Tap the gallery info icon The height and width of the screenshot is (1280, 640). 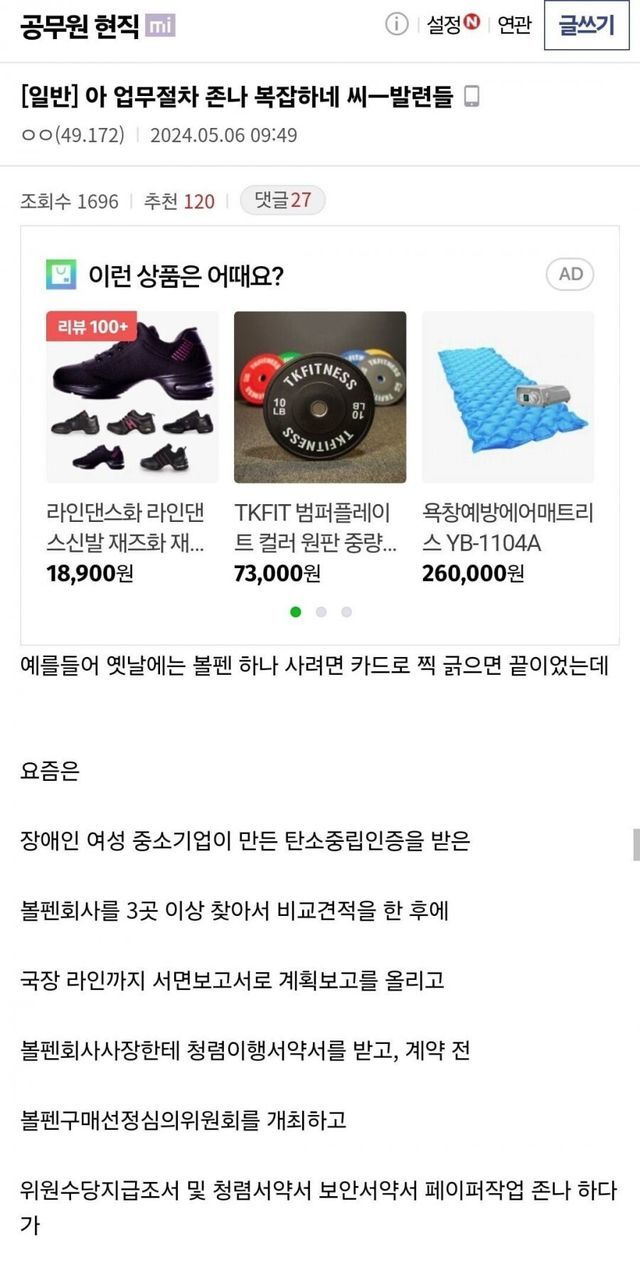pyautogui.click(x=397, y=25)
